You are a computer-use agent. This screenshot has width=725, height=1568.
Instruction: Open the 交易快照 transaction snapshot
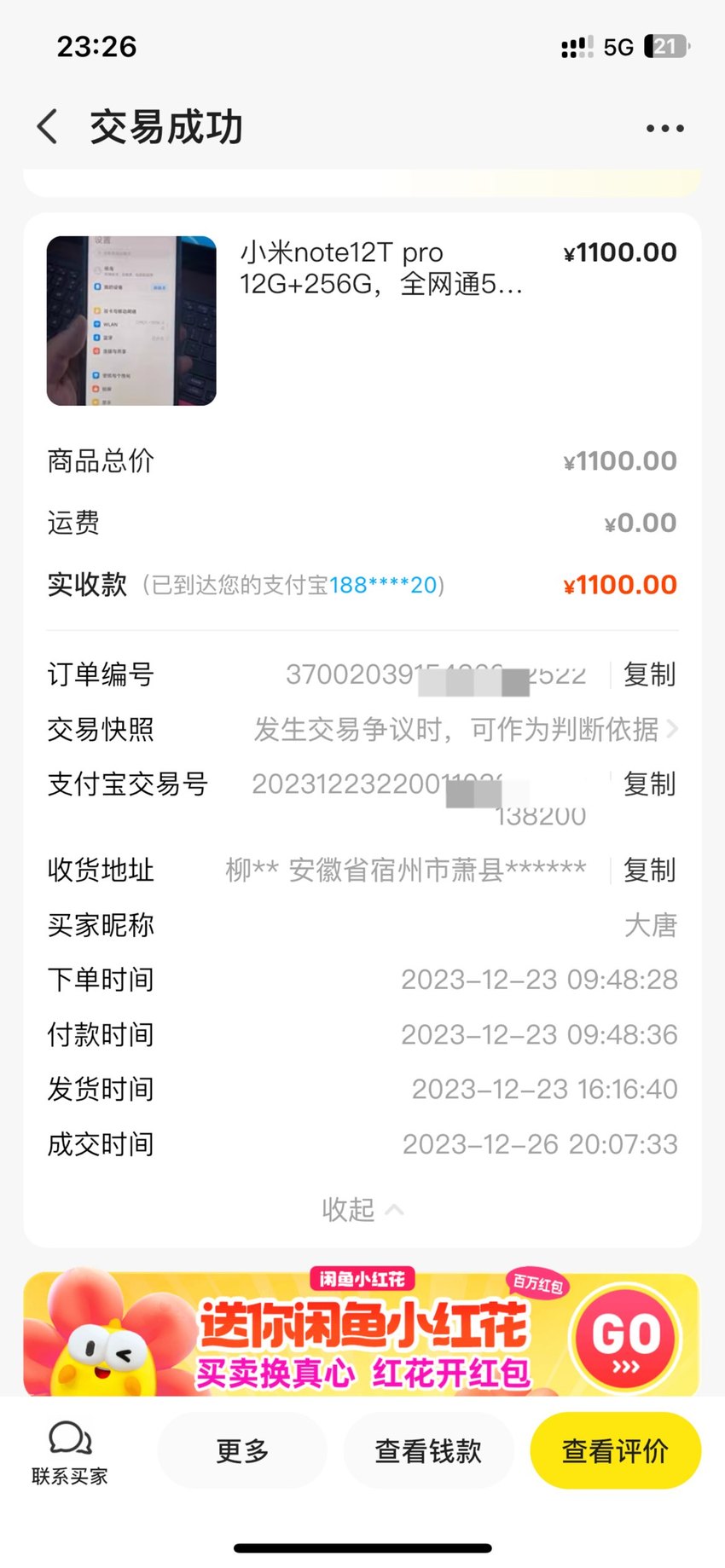point(362,730)
